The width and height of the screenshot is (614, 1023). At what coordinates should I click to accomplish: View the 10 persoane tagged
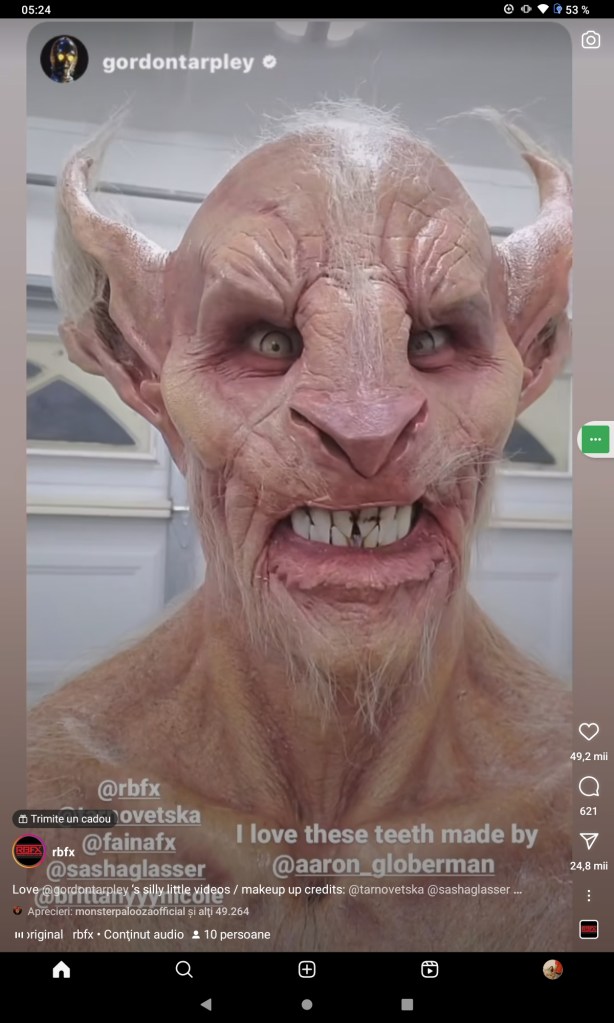pos(231,935)
